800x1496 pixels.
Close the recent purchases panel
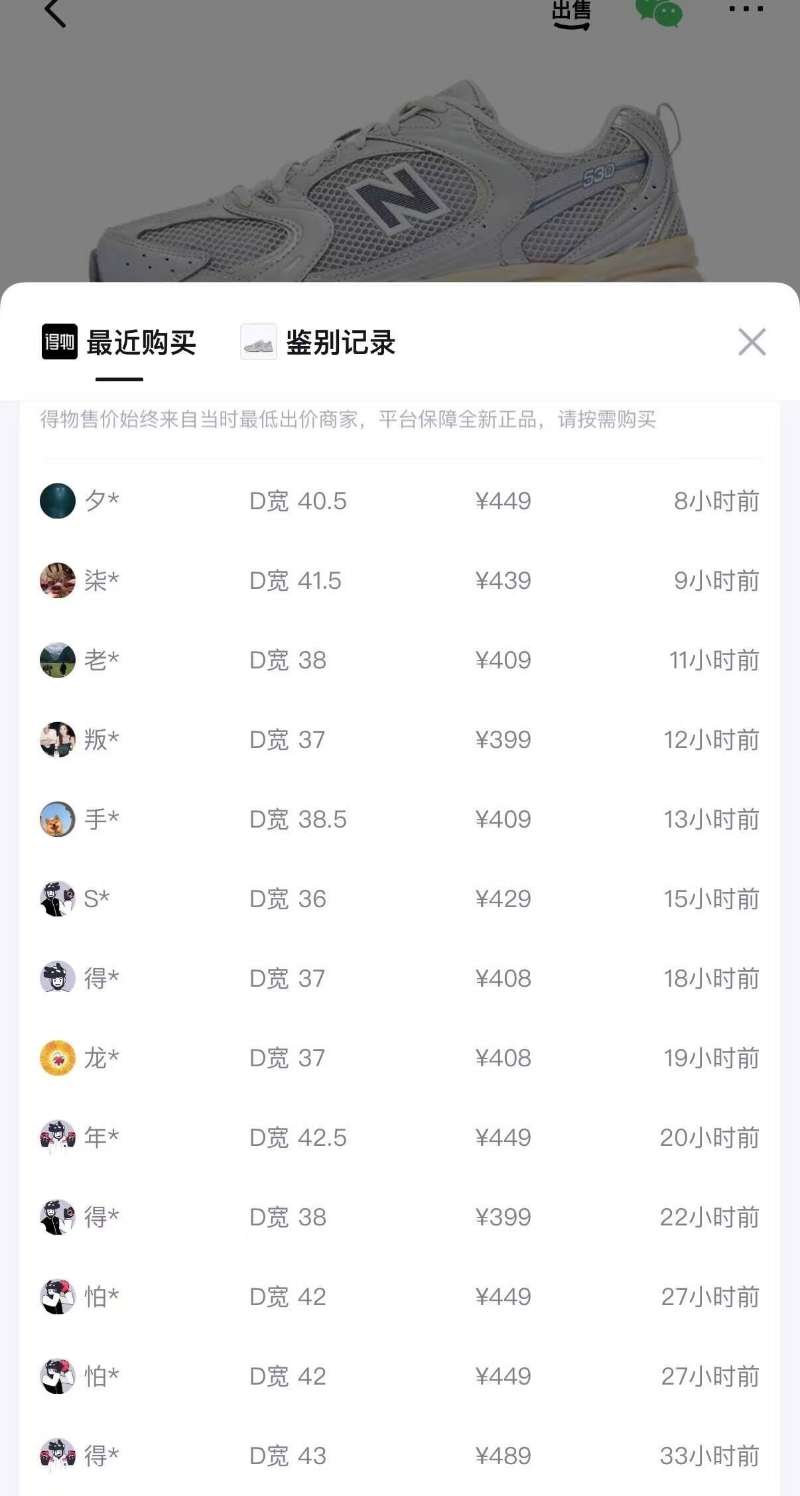click(x=752, y=342)
